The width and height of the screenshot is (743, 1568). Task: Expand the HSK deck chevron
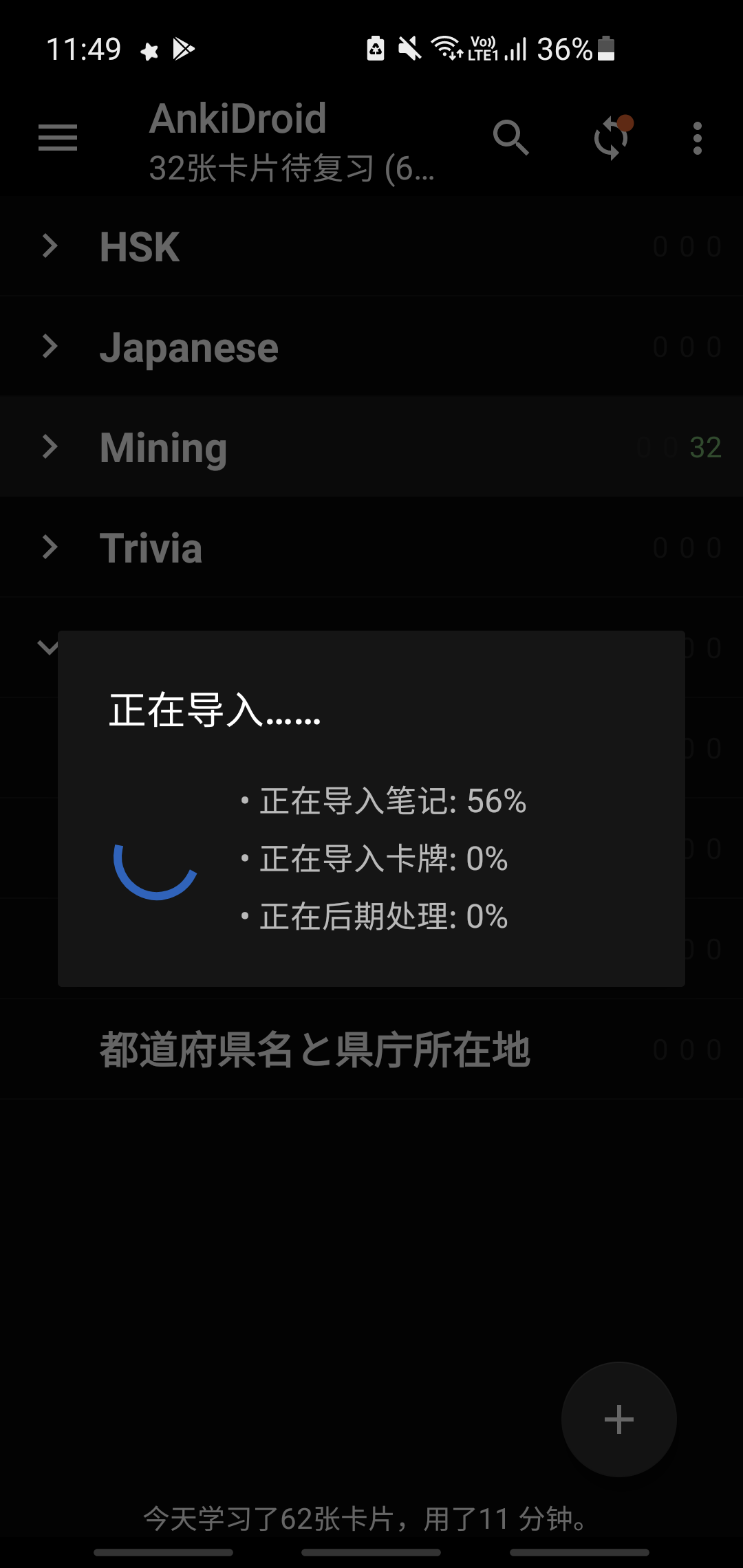pos(50,246)
